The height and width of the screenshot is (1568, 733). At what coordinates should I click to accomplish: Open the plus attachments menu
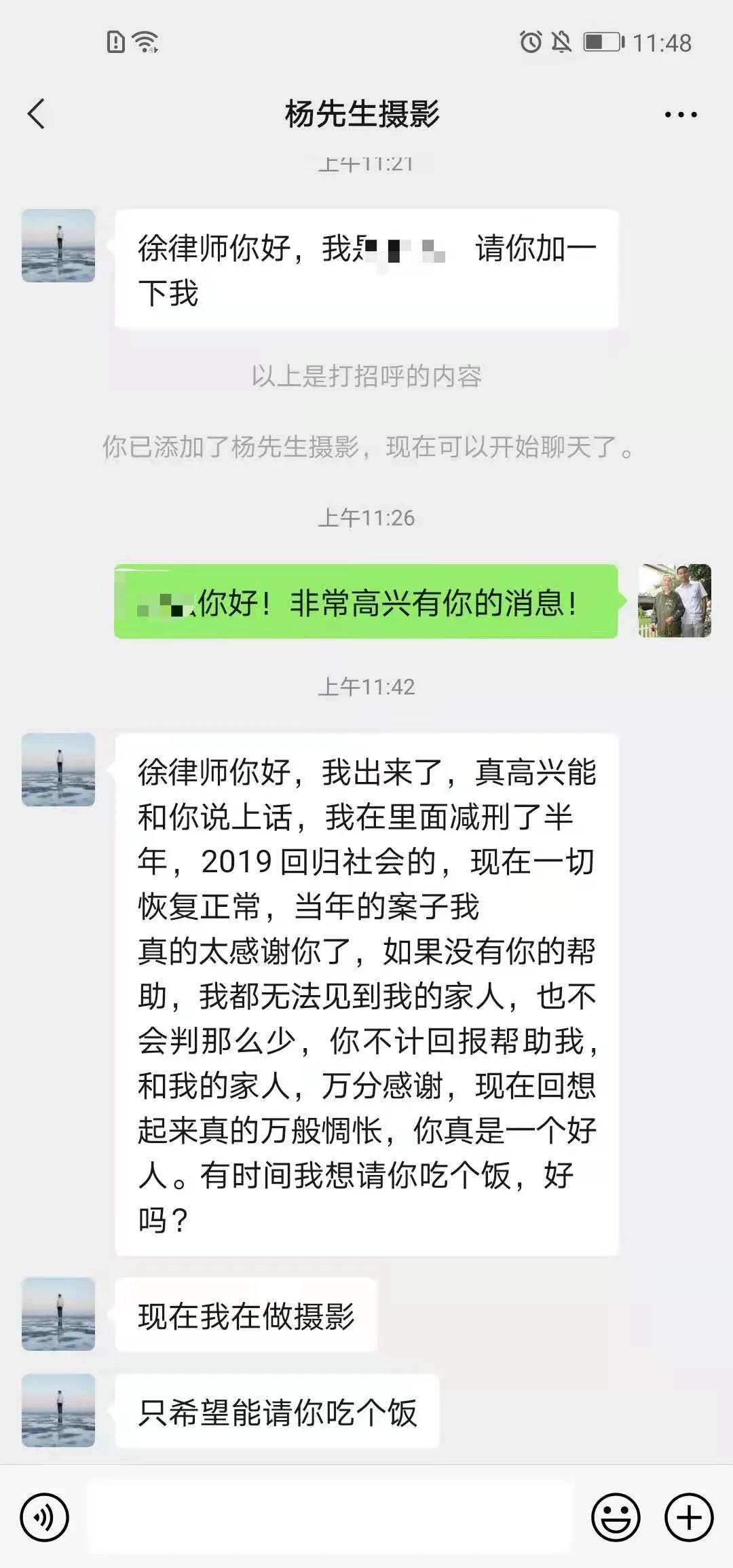(689, 1517)
